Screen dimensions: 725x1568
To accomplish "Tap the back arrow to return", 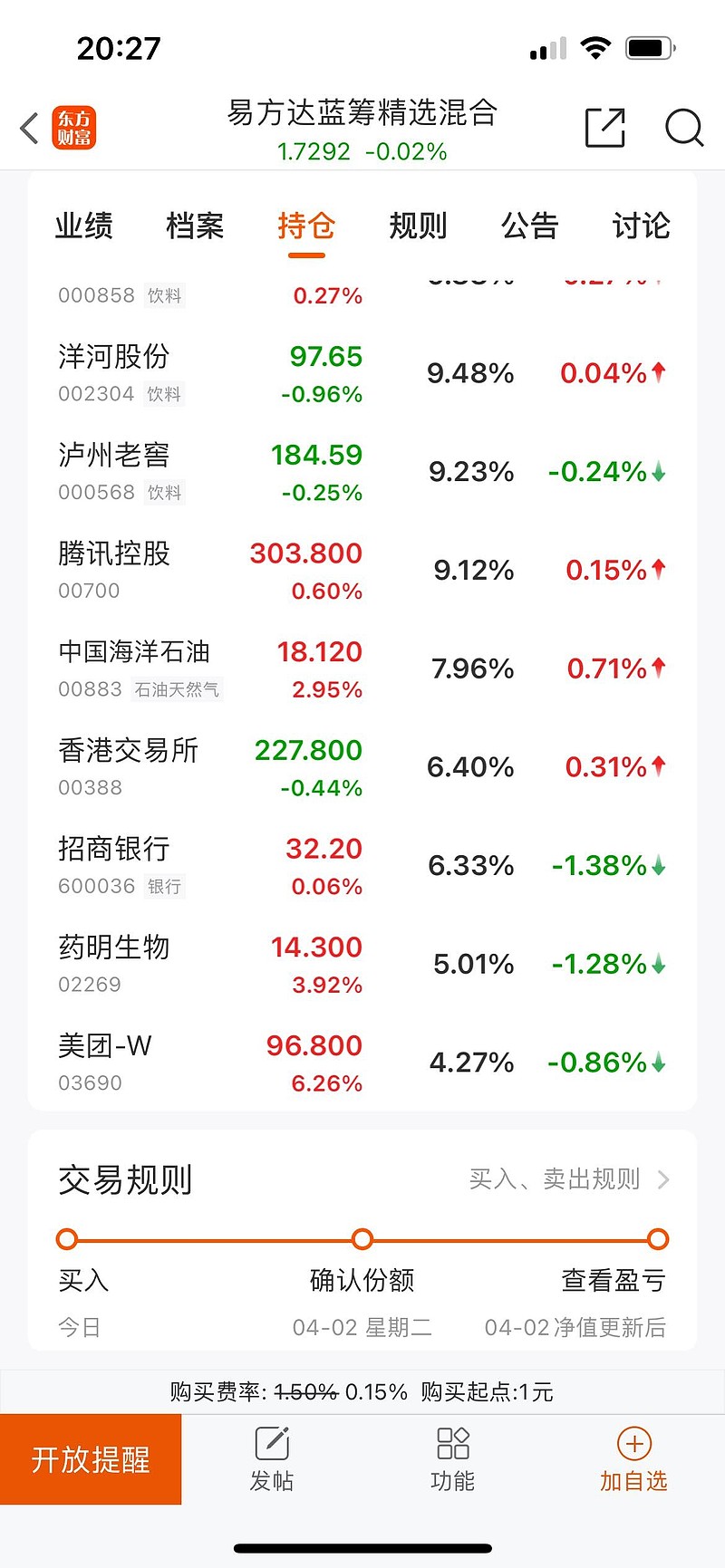I will pos(27,129).
